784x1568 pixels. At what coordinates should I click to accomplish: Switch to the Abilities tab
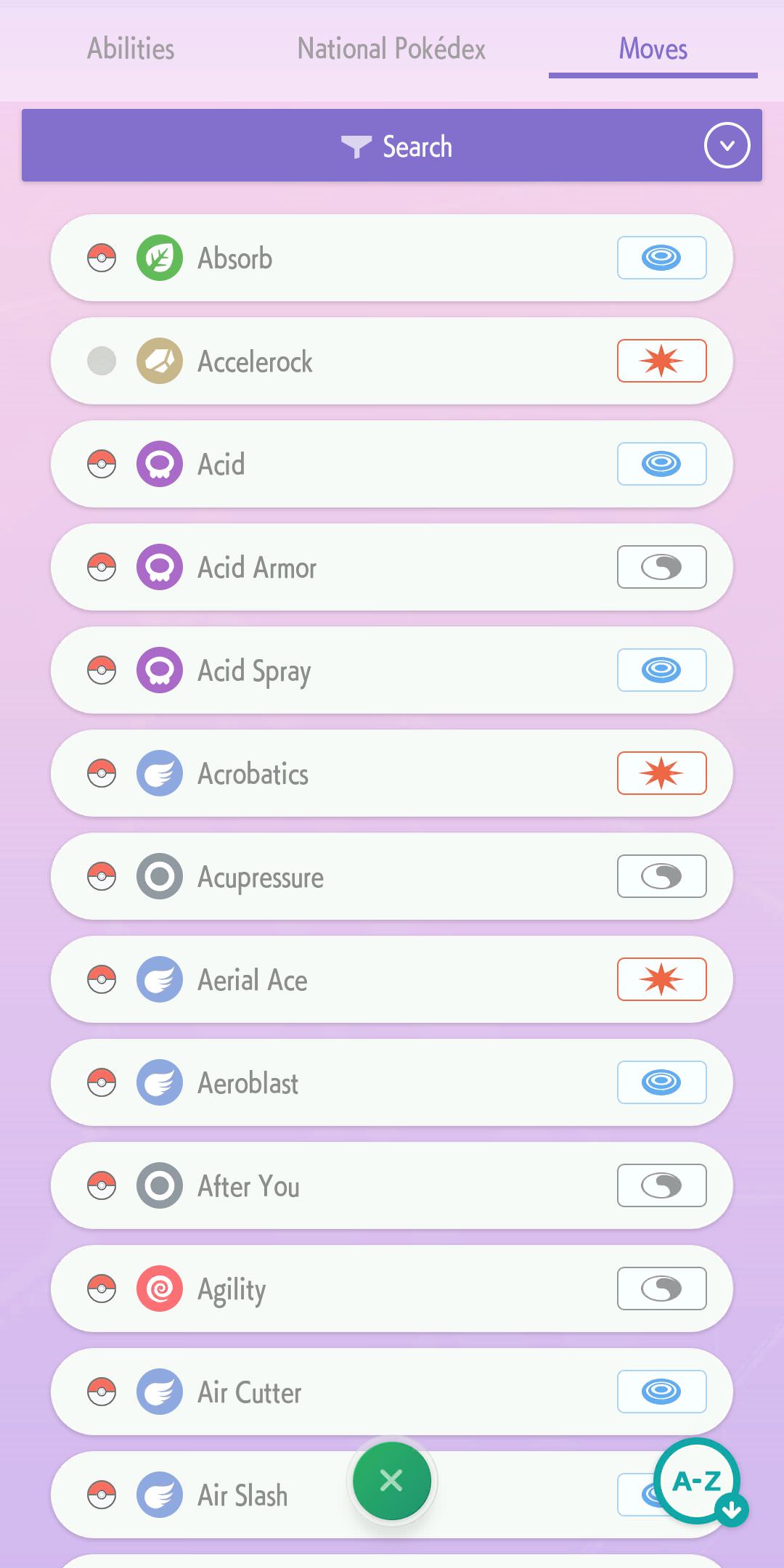(x=131, y=49)
